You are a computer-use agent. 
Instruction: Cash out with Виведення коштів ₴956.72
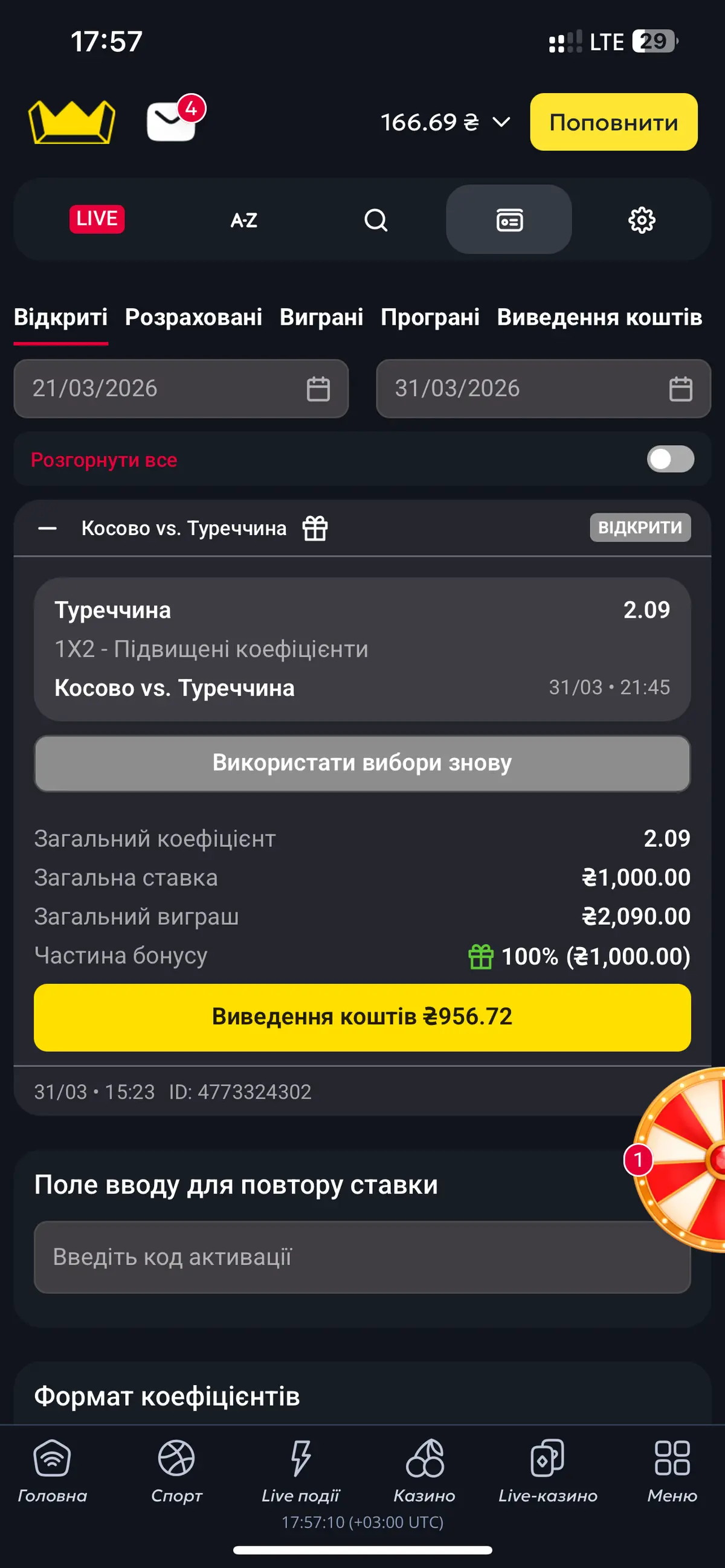362,1017
